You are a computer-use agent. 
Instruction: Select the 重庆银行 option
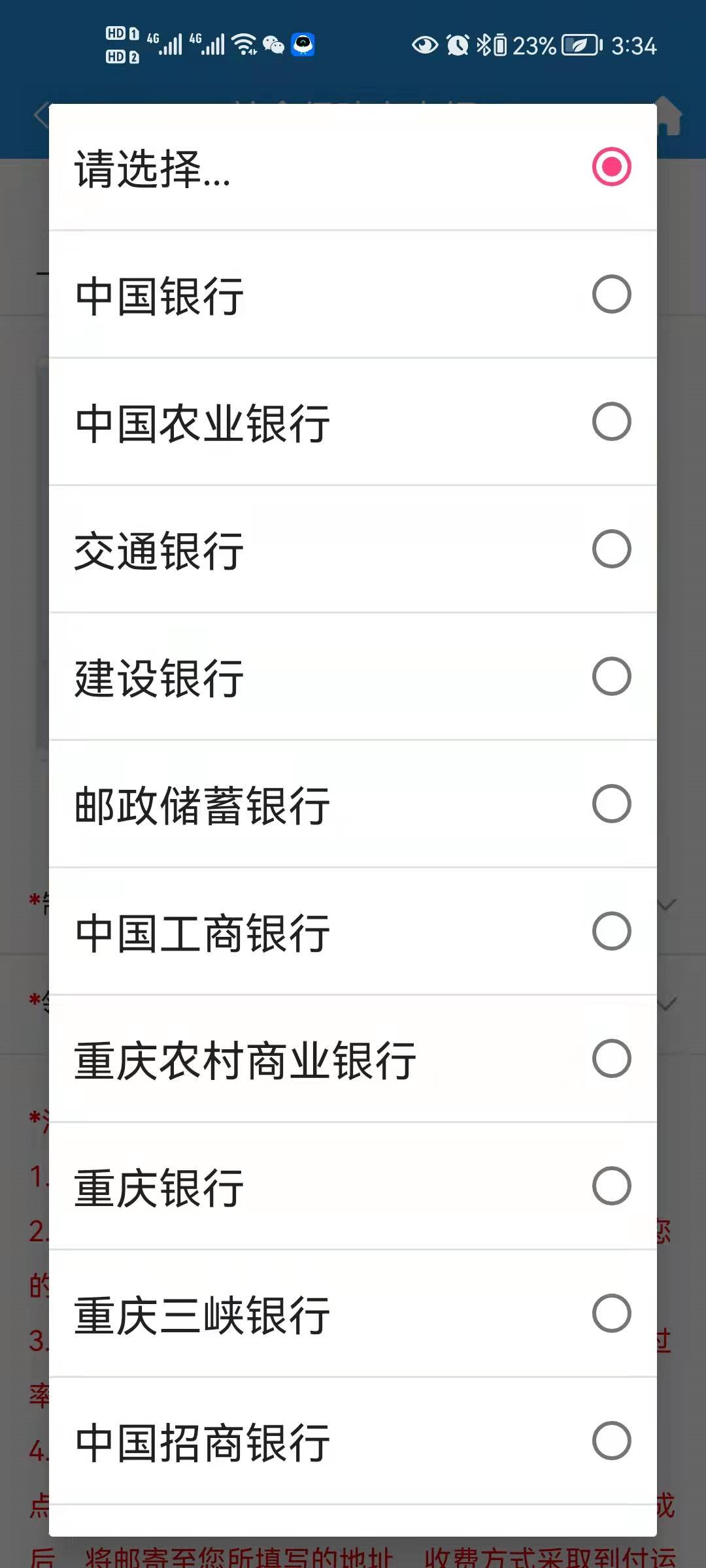point(353,1186)
